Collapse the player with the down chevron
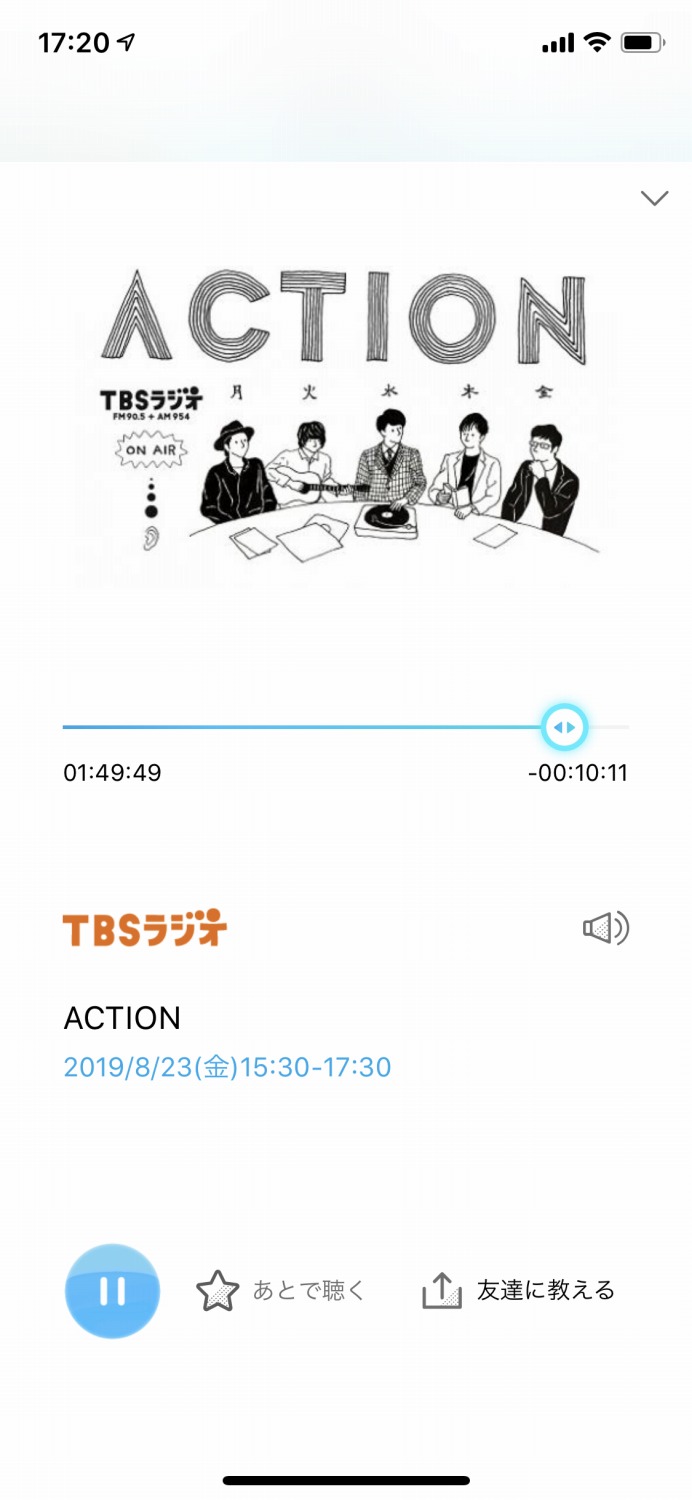Image resolution: width=692 pixels, height=1500 pixels. [x=654, y=198]
